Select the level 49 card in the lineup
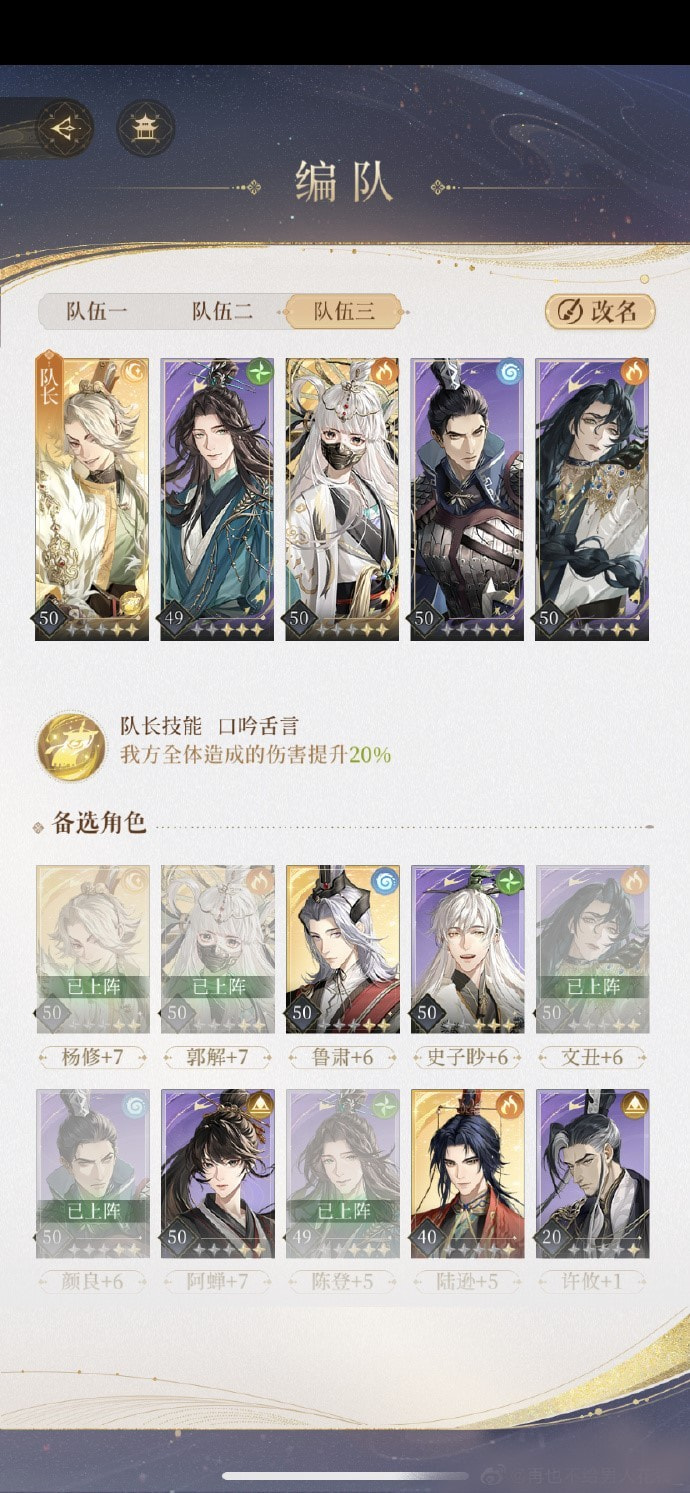The width and height of the screenshot is (690, 1493). (x=217, y=498)
